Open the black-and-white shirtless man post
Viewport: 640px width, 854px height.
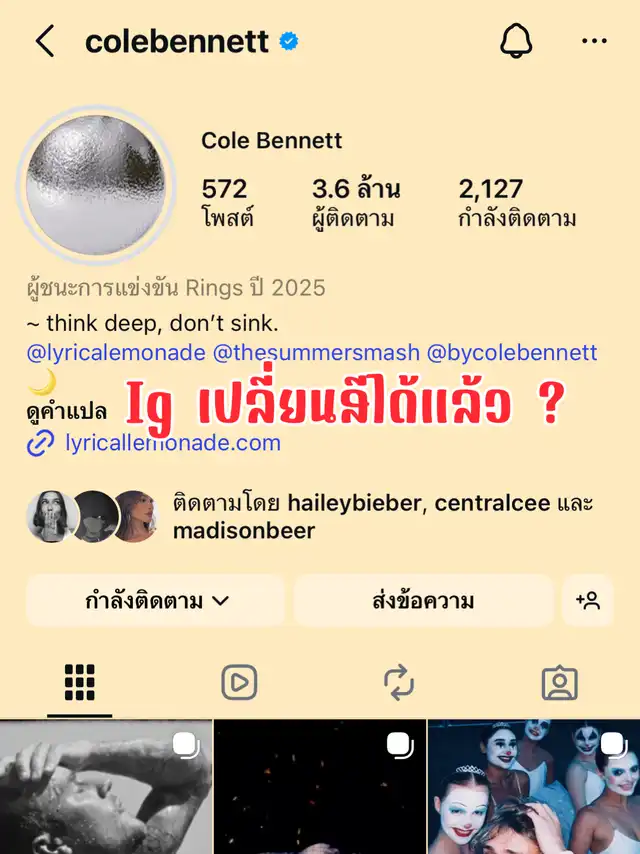click(x=105, y=787)
